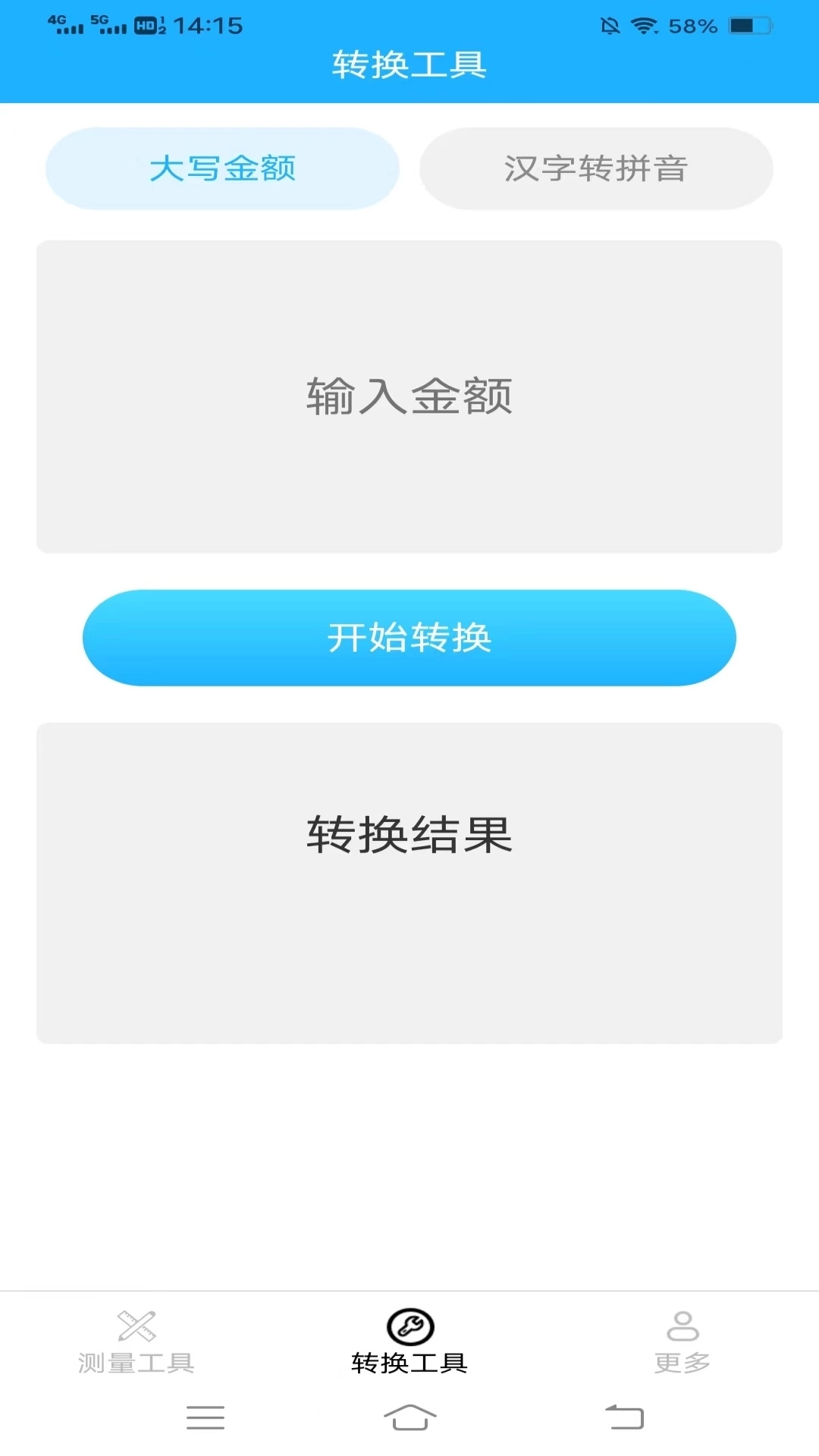This screenshot has width=819, height=1456.
Task: Click the notification muted icon
Action: coord(611,25)
